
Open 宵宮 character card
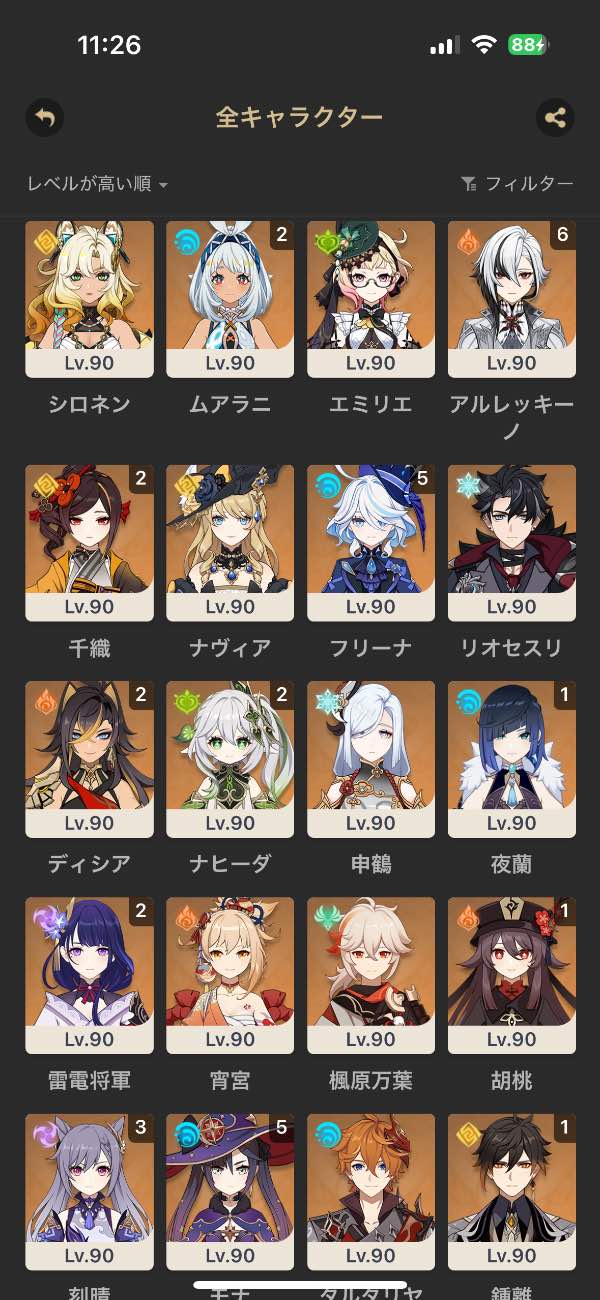pos(230,975)
